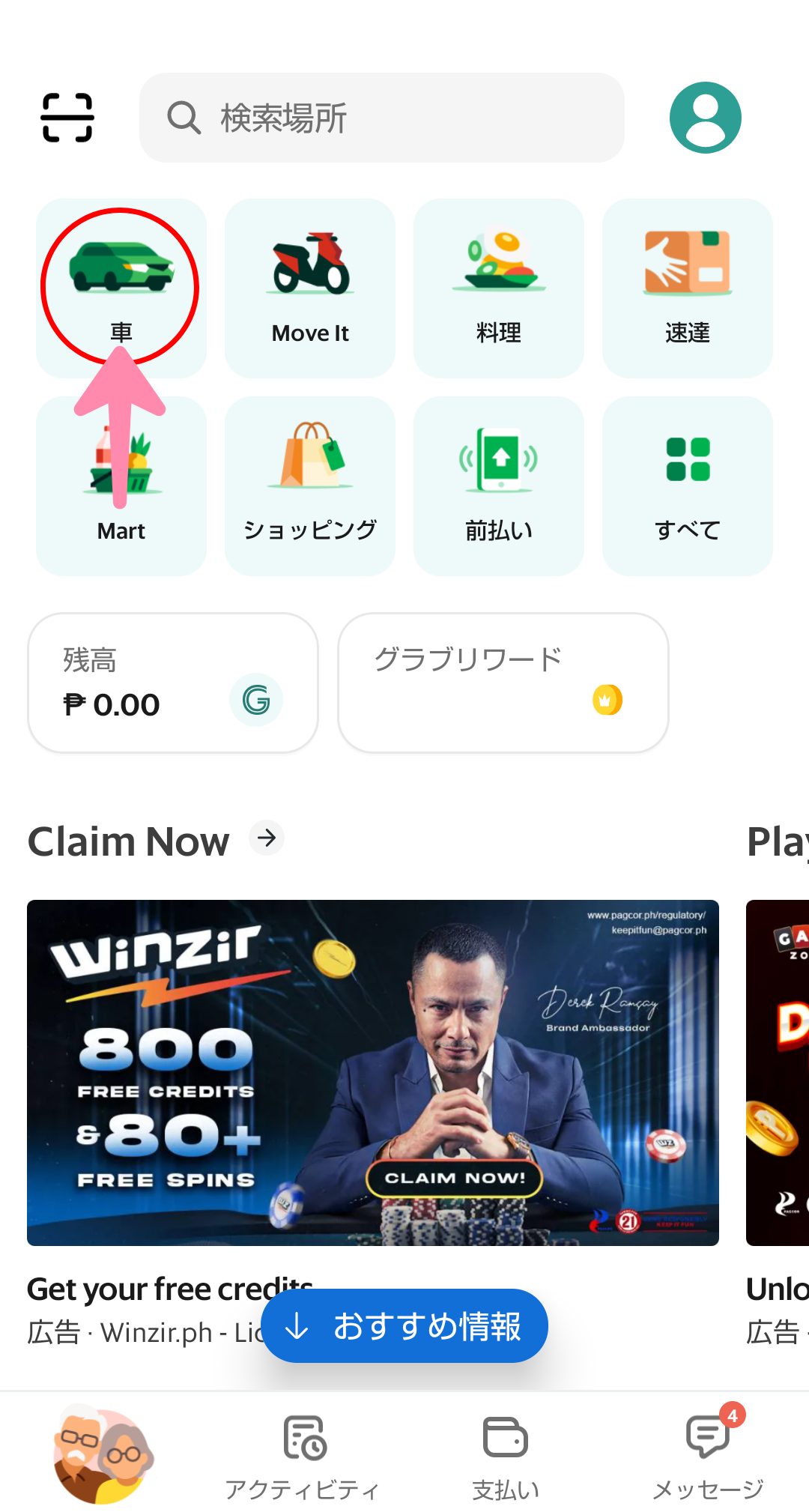Screen dimensions: 809x1512
Task: Select the 速達 express delivery service
Action: [688, 288]
